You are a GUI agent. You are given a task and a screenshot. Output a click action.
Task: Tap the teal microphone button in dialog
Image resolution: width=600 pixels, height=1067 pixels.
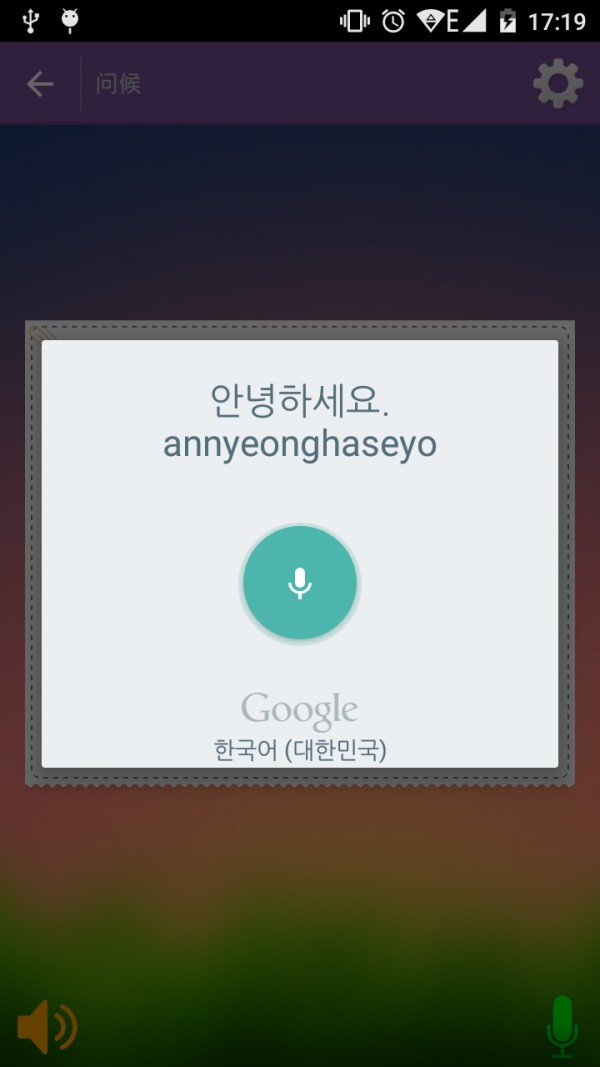pyautogui.click(x=299, y=583)
